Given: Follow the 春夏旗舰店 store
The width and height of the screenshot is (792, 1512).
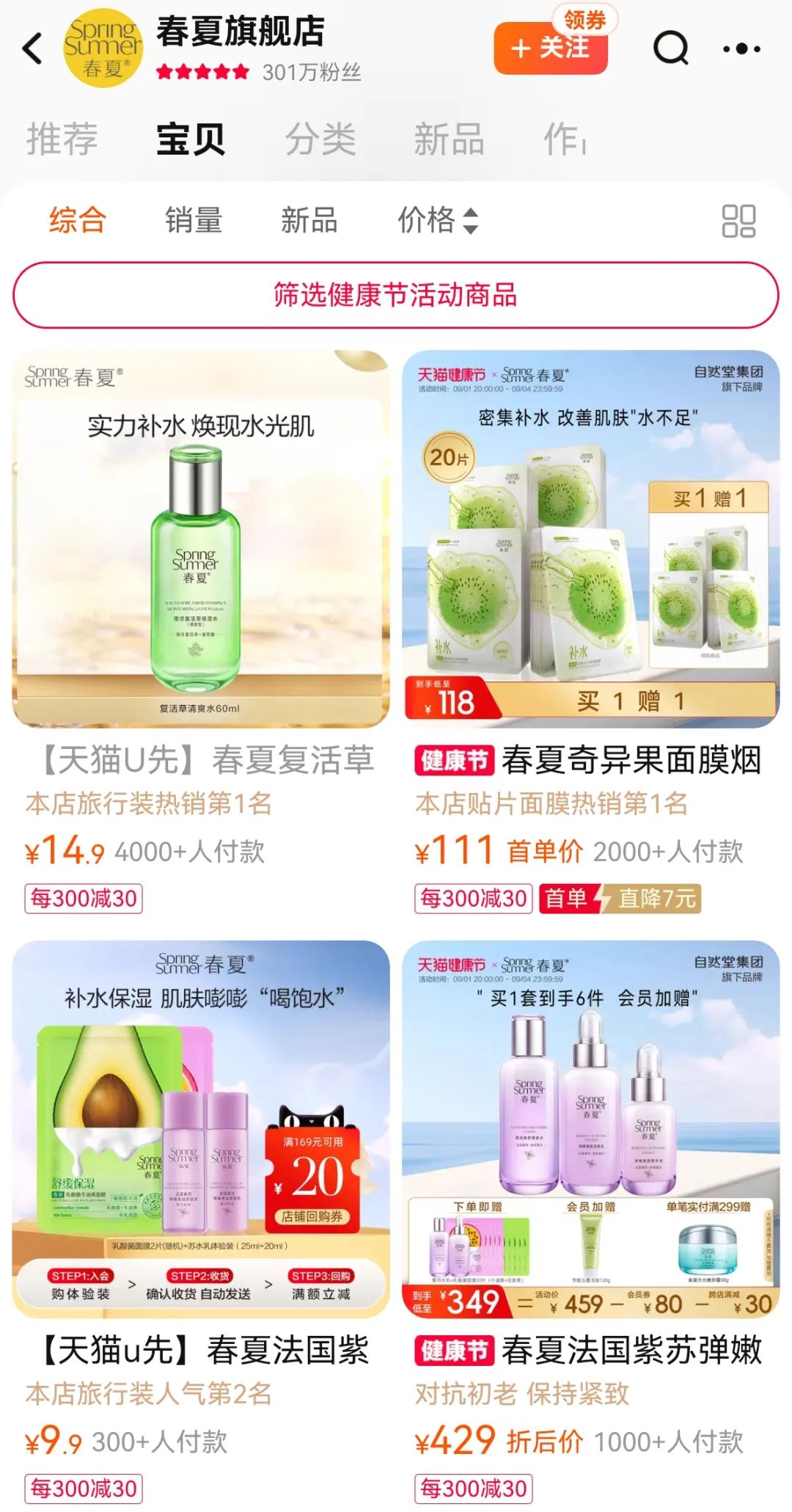Looking at the screenshot, I should [551, 48].
